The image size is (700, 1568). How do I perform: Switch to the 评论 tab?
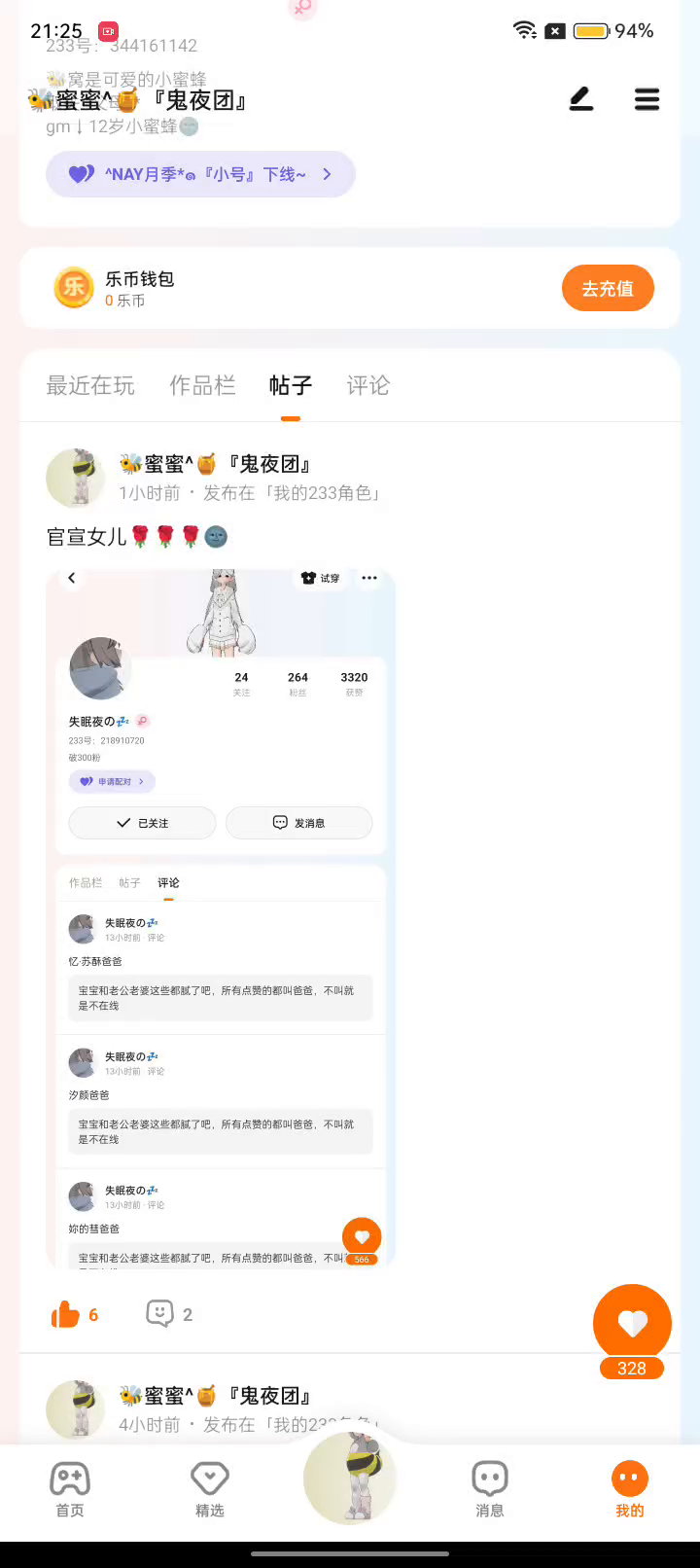[x=367, y=385]
